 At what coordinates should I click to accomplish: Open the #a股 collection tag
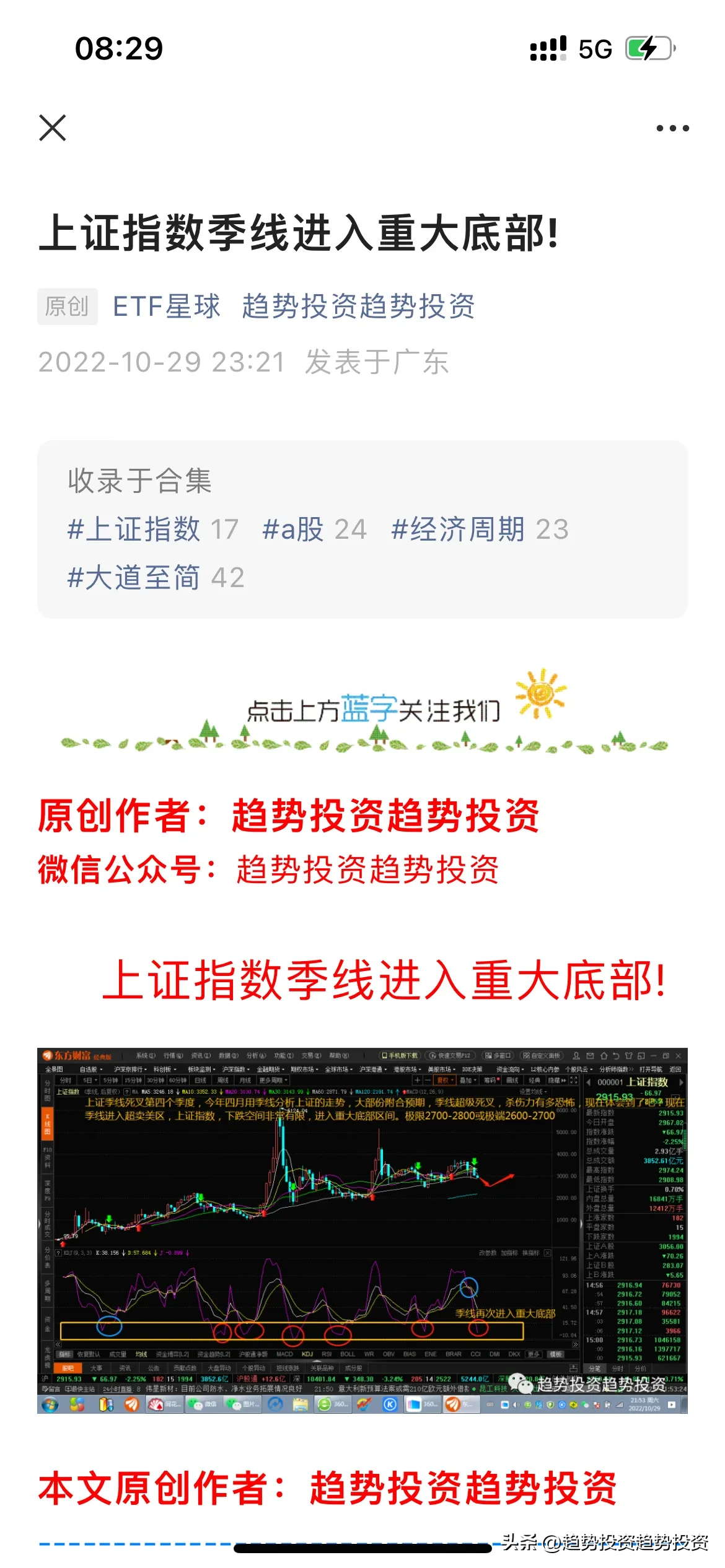tap(314, 529)
